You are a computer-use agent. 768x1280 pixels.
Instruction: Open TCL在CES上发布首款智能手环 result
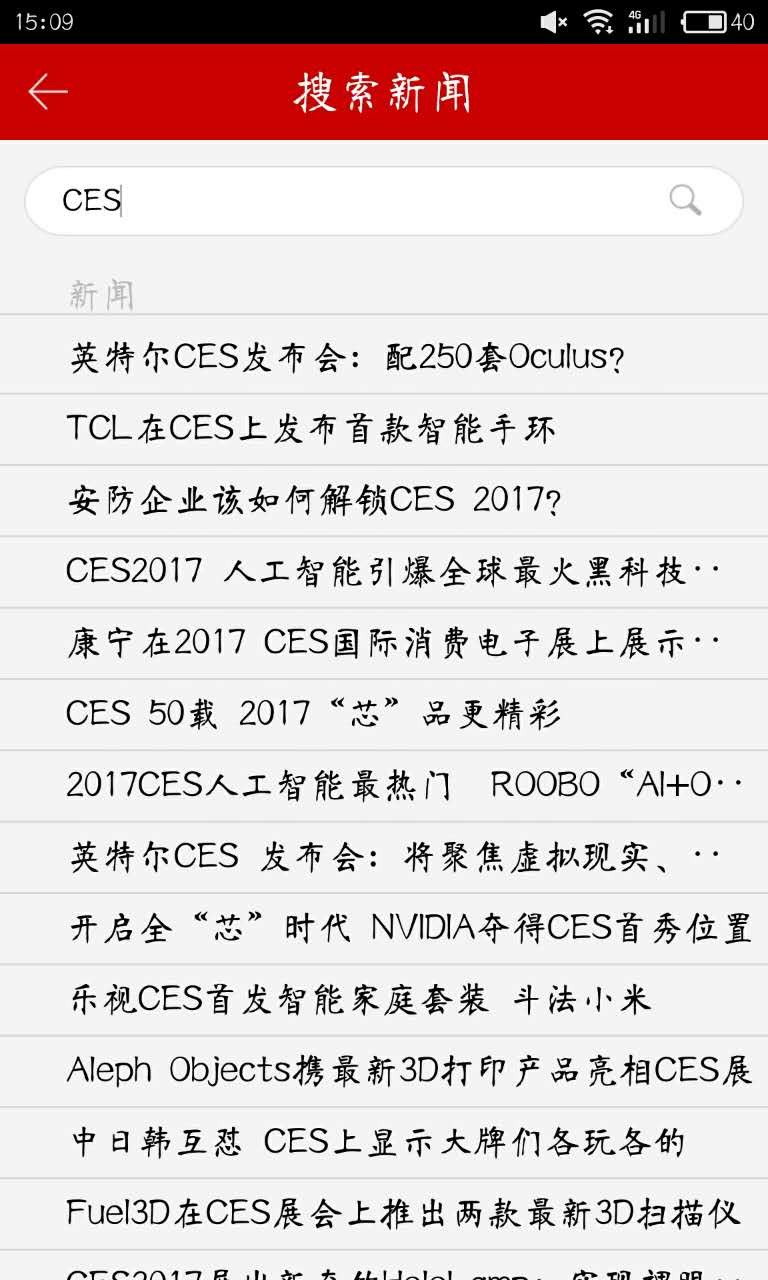click(384, 429)
